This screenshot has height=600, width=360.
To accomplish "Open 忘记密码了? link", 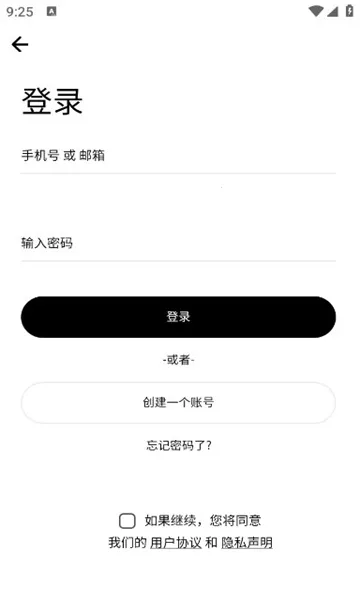I will point(179,445).
